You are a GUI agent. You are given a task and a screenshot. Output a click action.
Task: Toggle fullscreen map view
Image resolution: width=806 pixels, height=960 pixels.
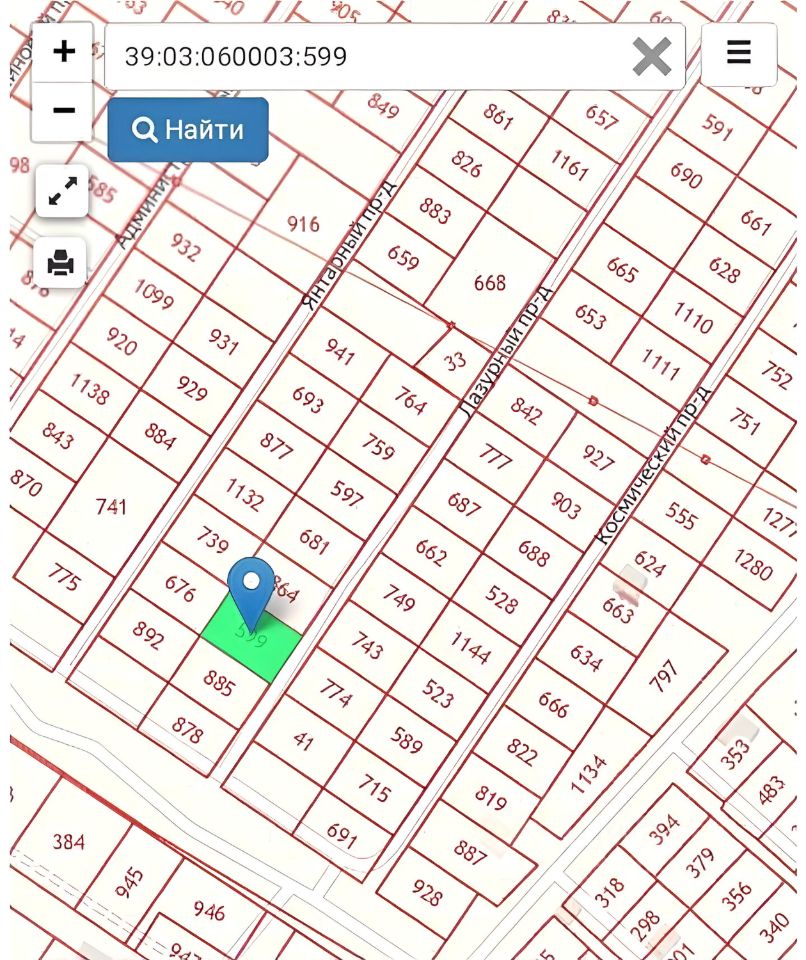tap(62, 192)
